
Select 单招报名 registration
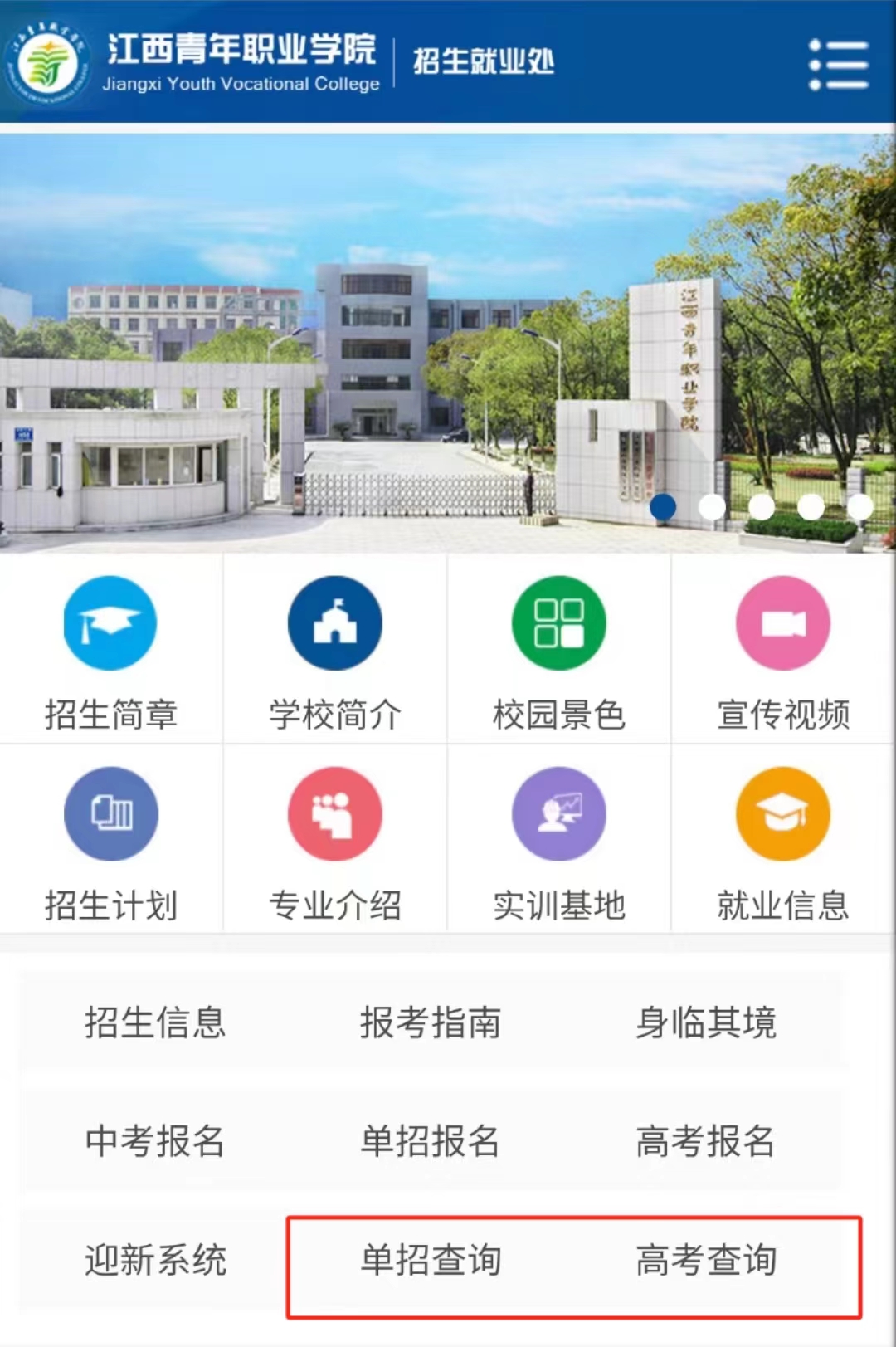pyautogui.click(x=431, y=1141)
